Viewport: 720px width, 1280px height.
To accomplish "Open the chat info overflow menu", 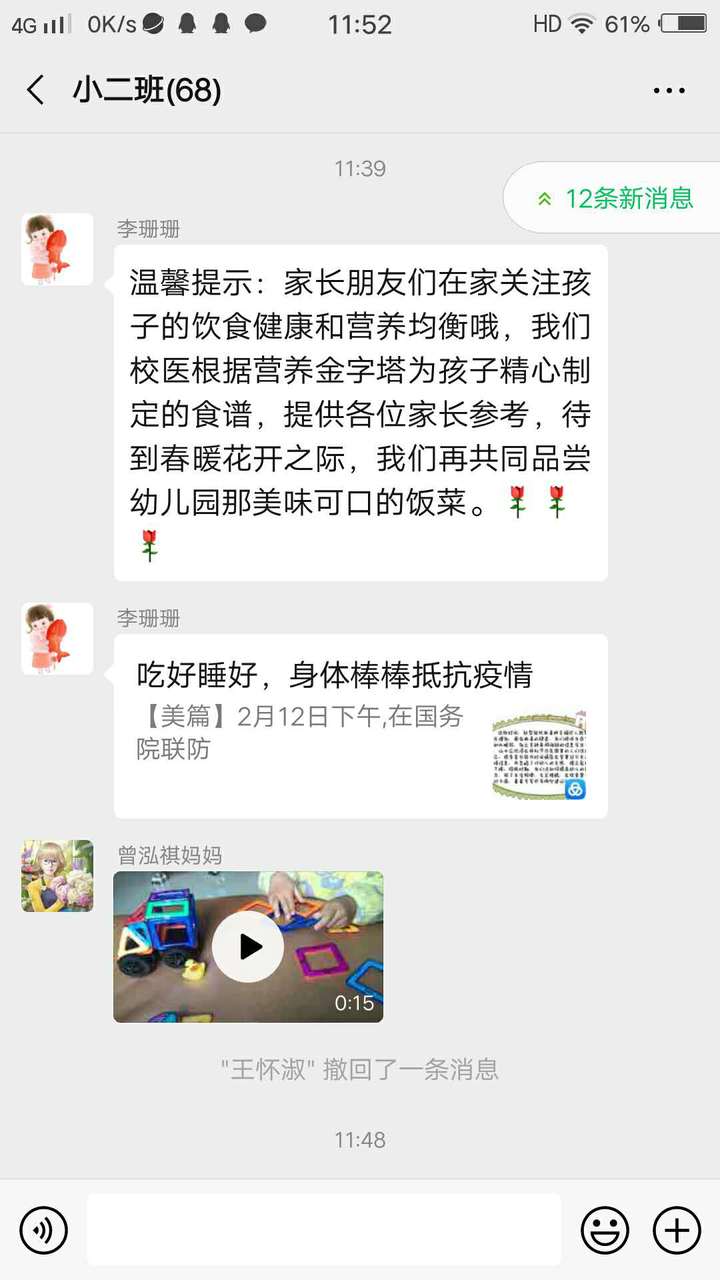I will 669,91.
